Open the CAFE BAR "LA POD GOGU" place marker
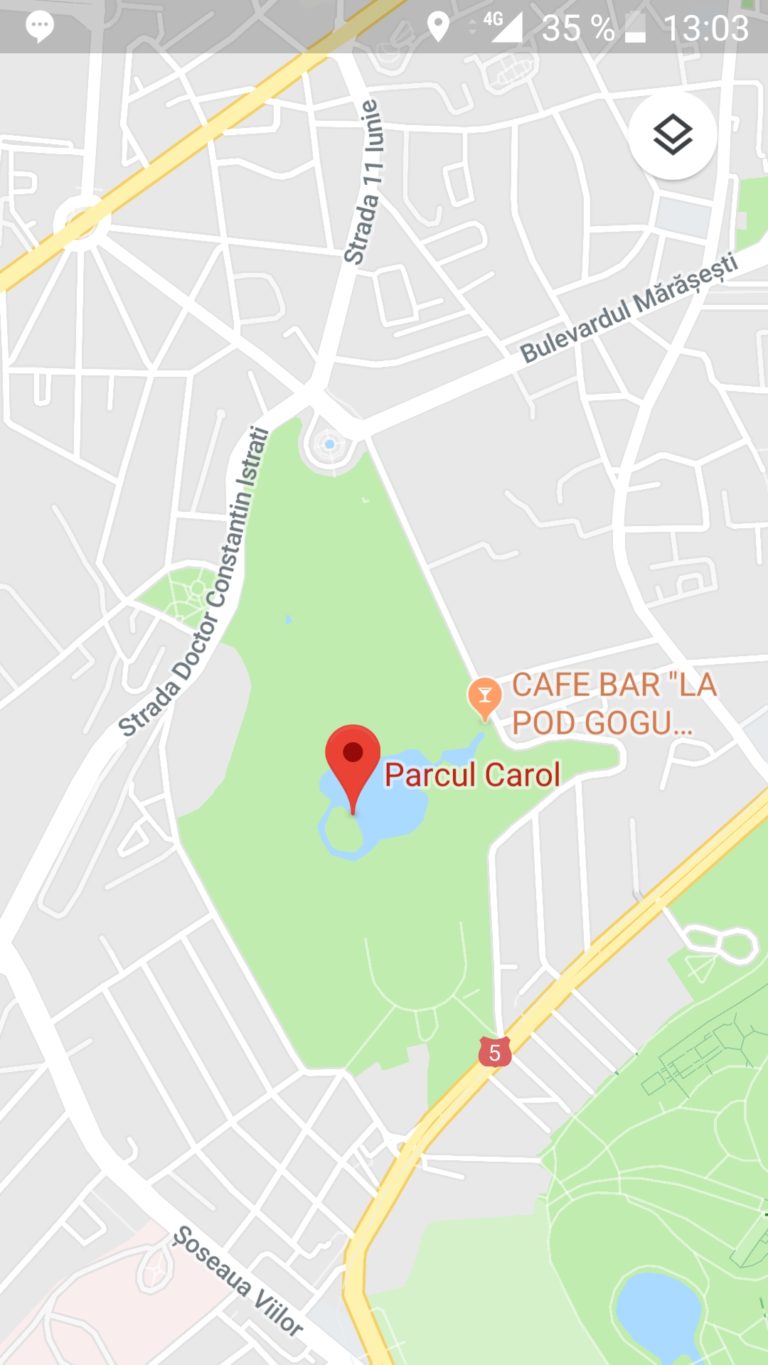Image resolution: width=768 pixels, height=1365 pixels. point(485,697)
